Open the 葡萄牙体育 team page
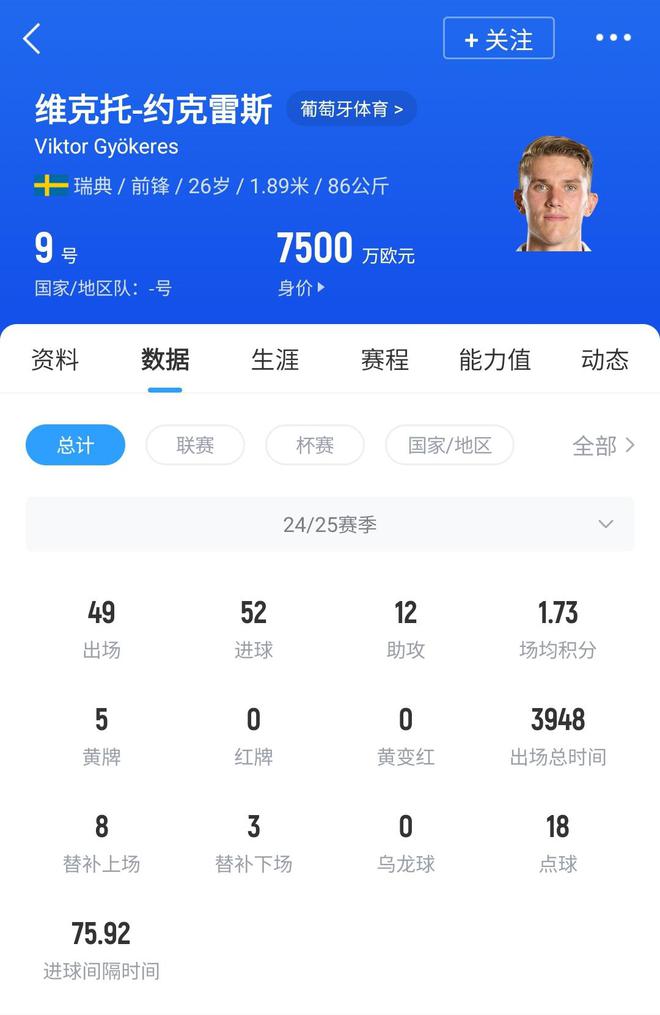The width and height of the screenshot is (660, 1015). [351, 109]
